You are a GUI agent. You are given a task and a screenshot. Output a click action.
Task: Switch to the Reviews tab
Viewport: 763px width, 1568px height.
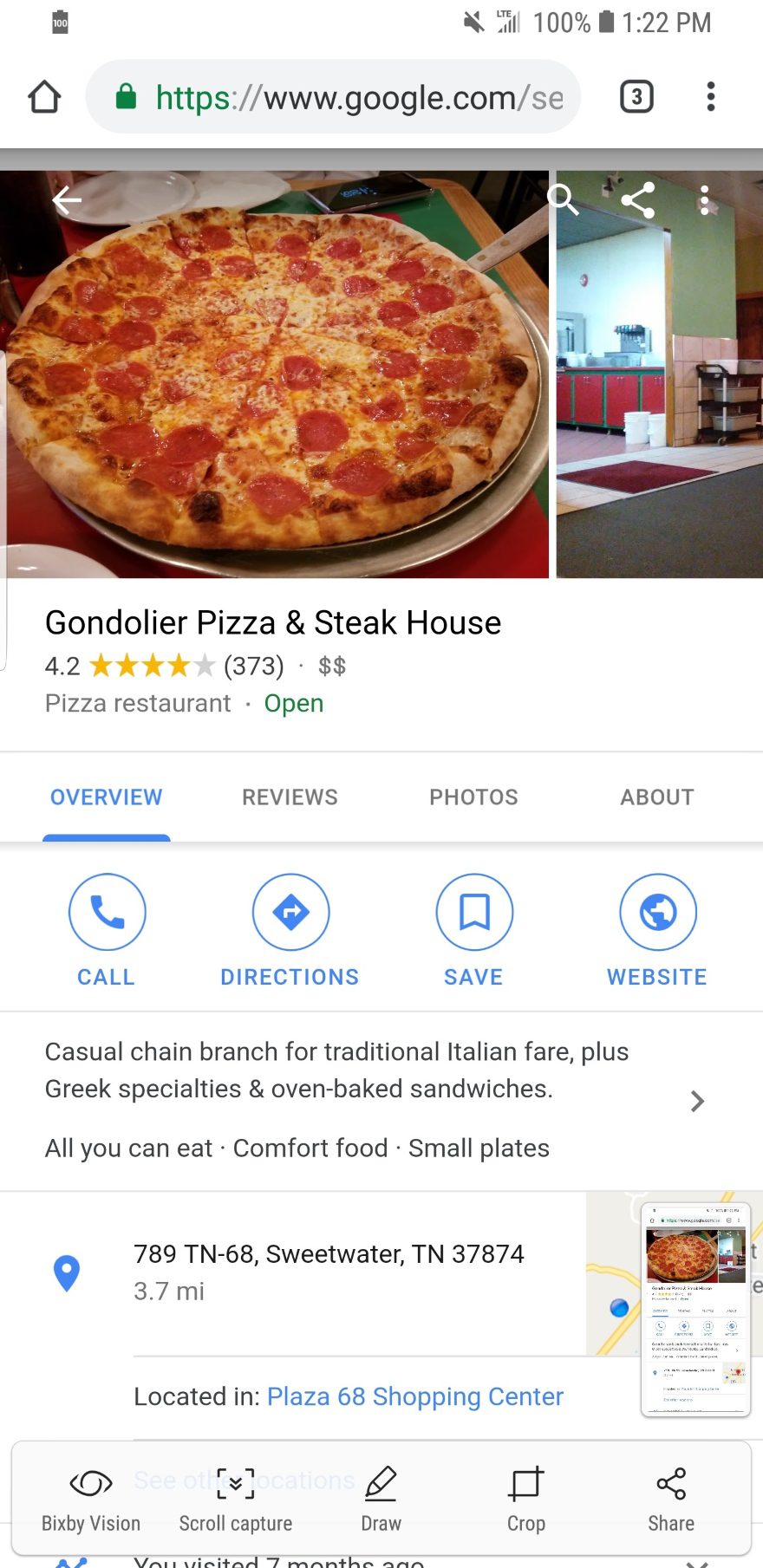(x=290, y=797)
